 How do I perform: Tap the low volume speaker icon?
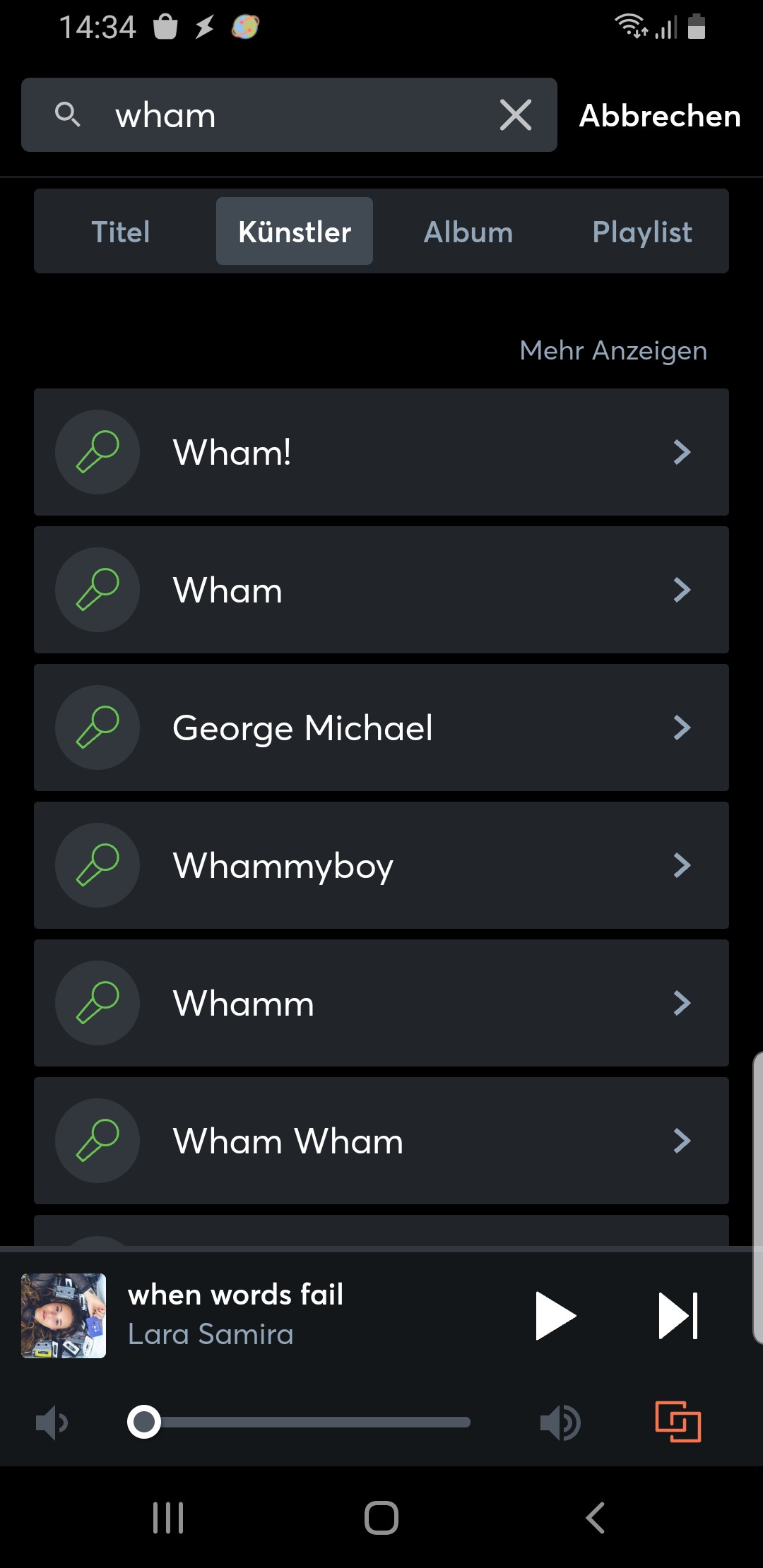52,1422
